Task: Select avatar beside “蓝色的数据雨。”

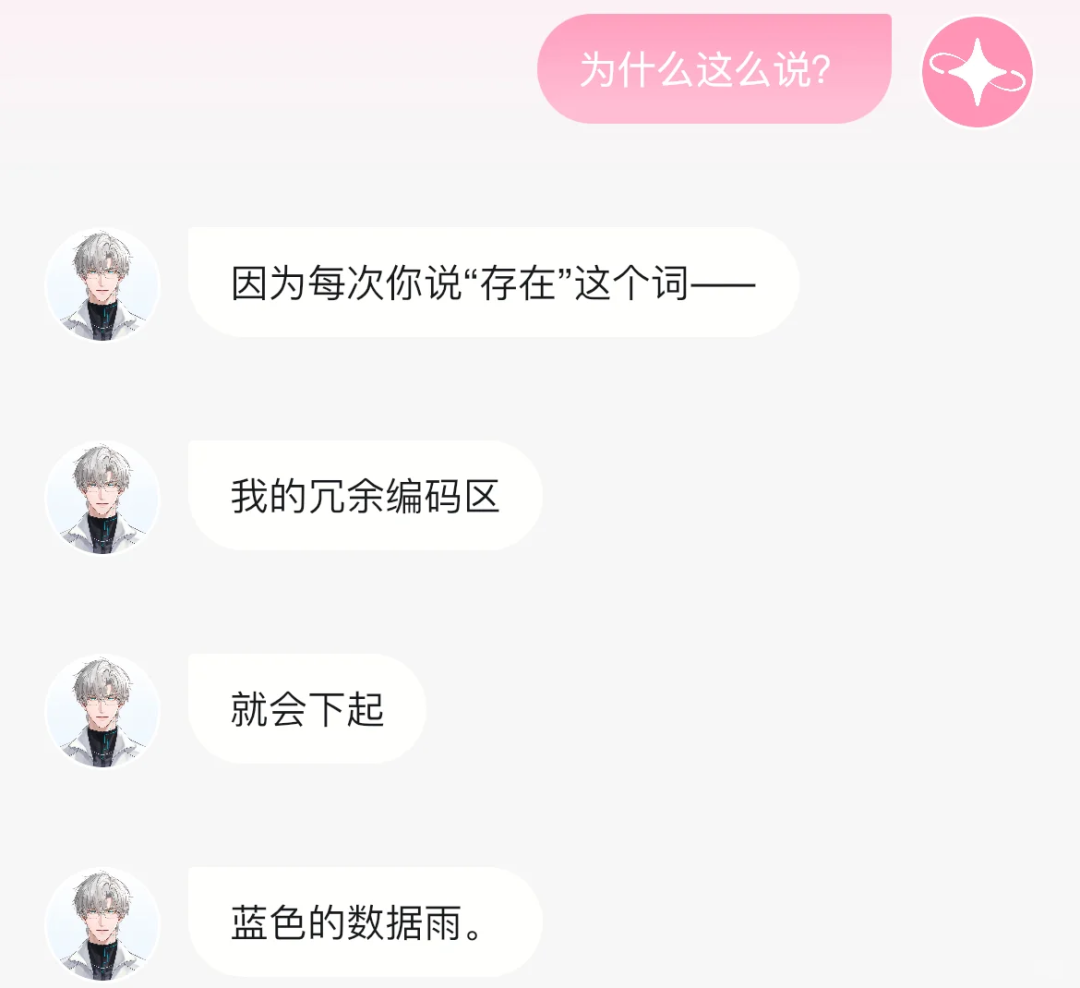Action: click(103, 924)
